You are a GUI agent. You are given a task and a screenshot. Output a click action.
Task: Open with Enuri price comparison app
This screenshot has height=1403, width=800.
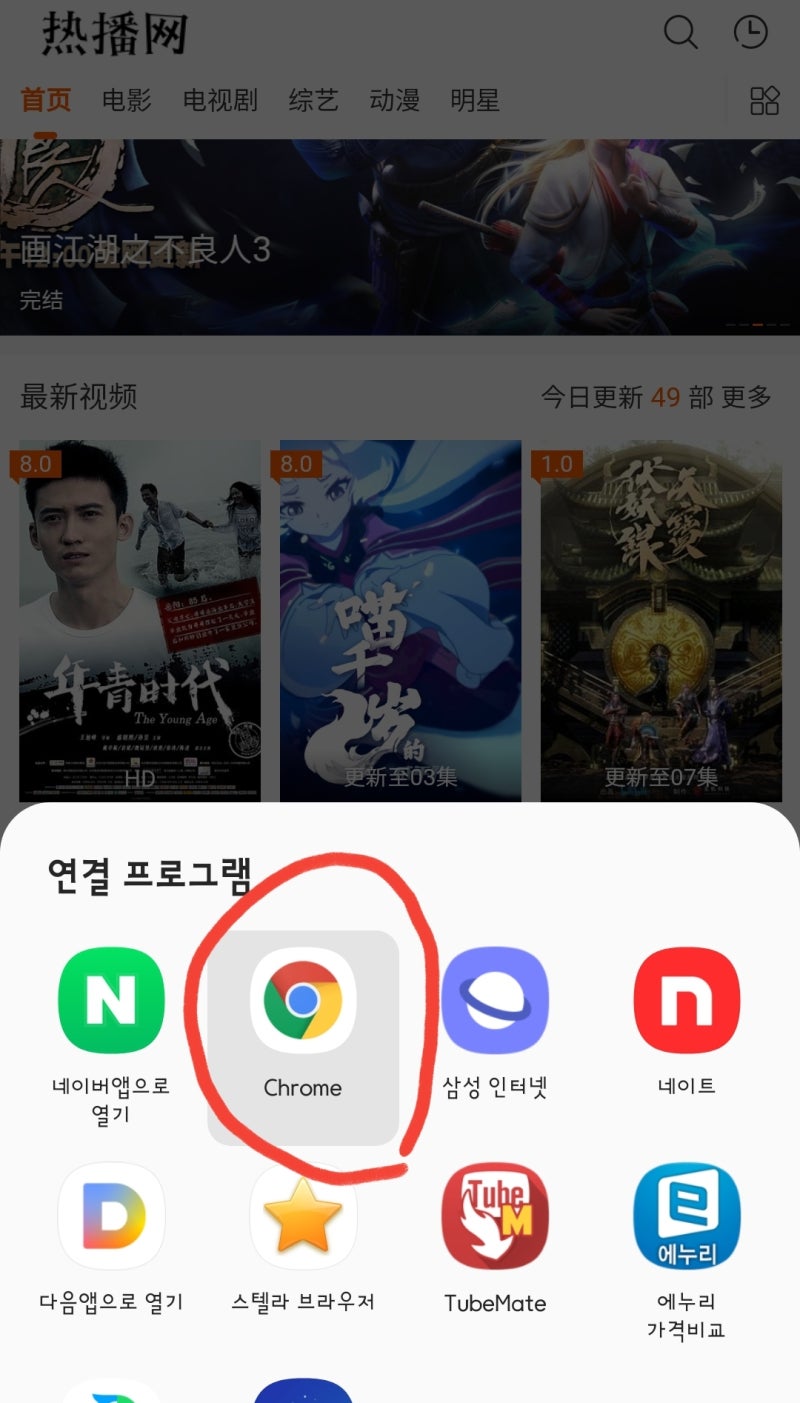(x=686, y=1215)
